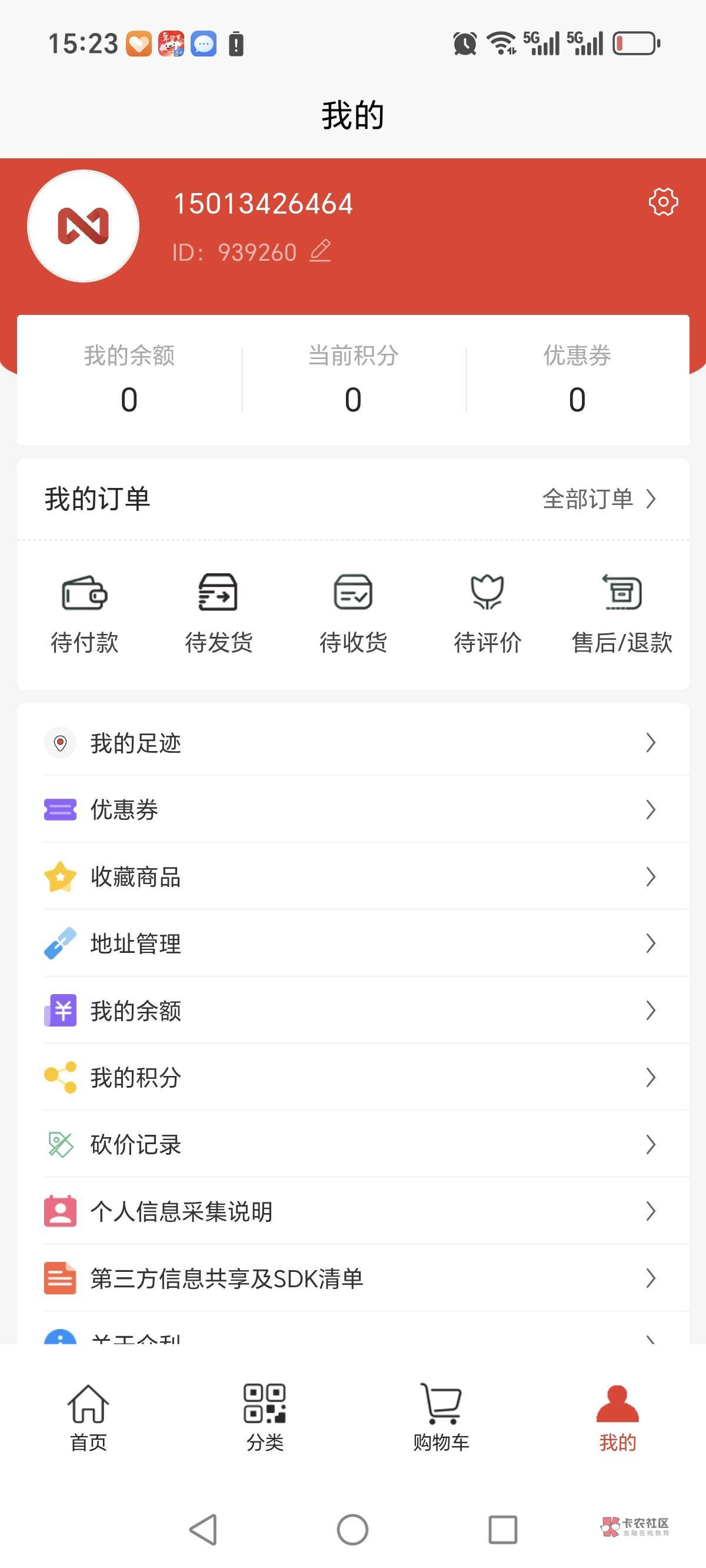View 全部订单 all orders
The width and height of the screenshot is (706, 1568).
pyautogui.click(x=600, y=499)
